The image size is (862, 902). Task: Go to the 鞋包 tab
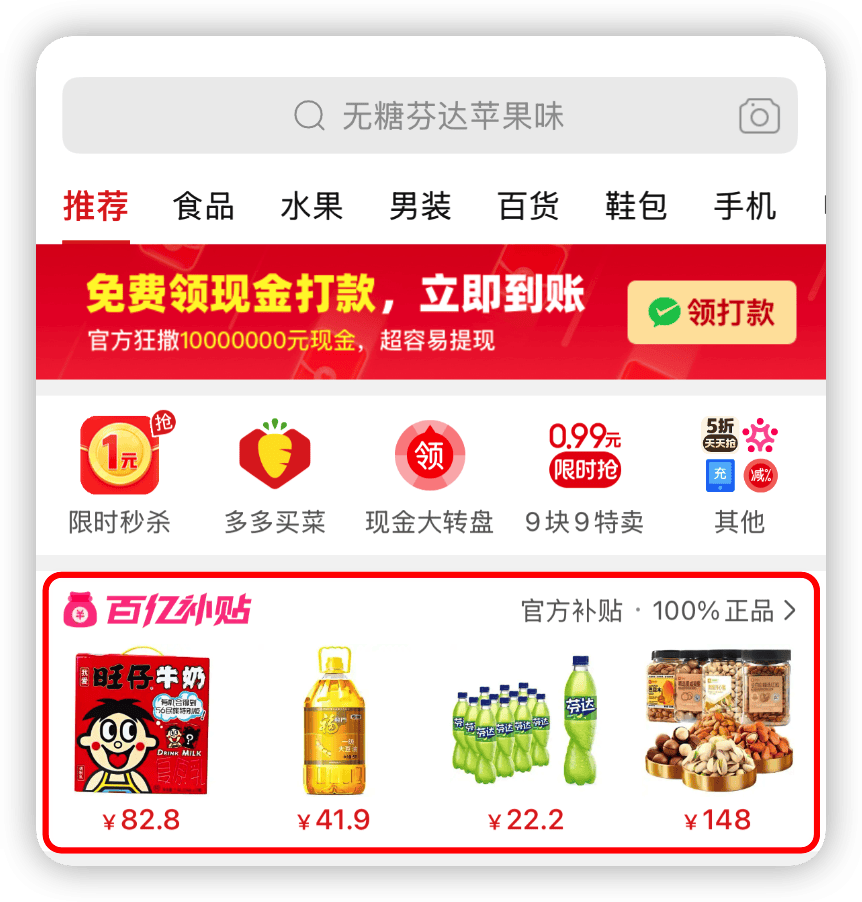tap(636, 207)
